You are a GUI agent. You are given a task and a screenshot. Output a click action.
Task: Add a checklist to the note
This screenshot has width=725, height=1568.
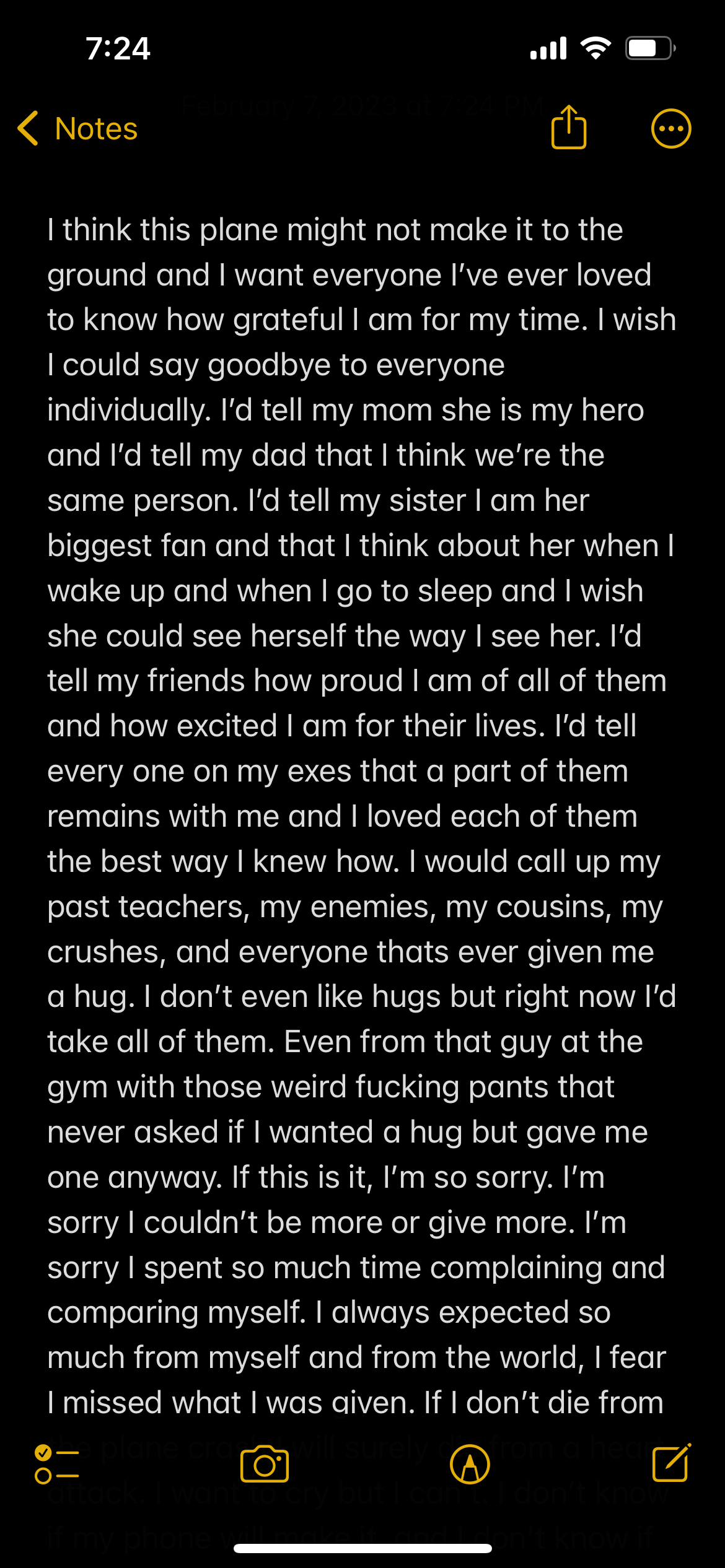[x=57, y=1464]
